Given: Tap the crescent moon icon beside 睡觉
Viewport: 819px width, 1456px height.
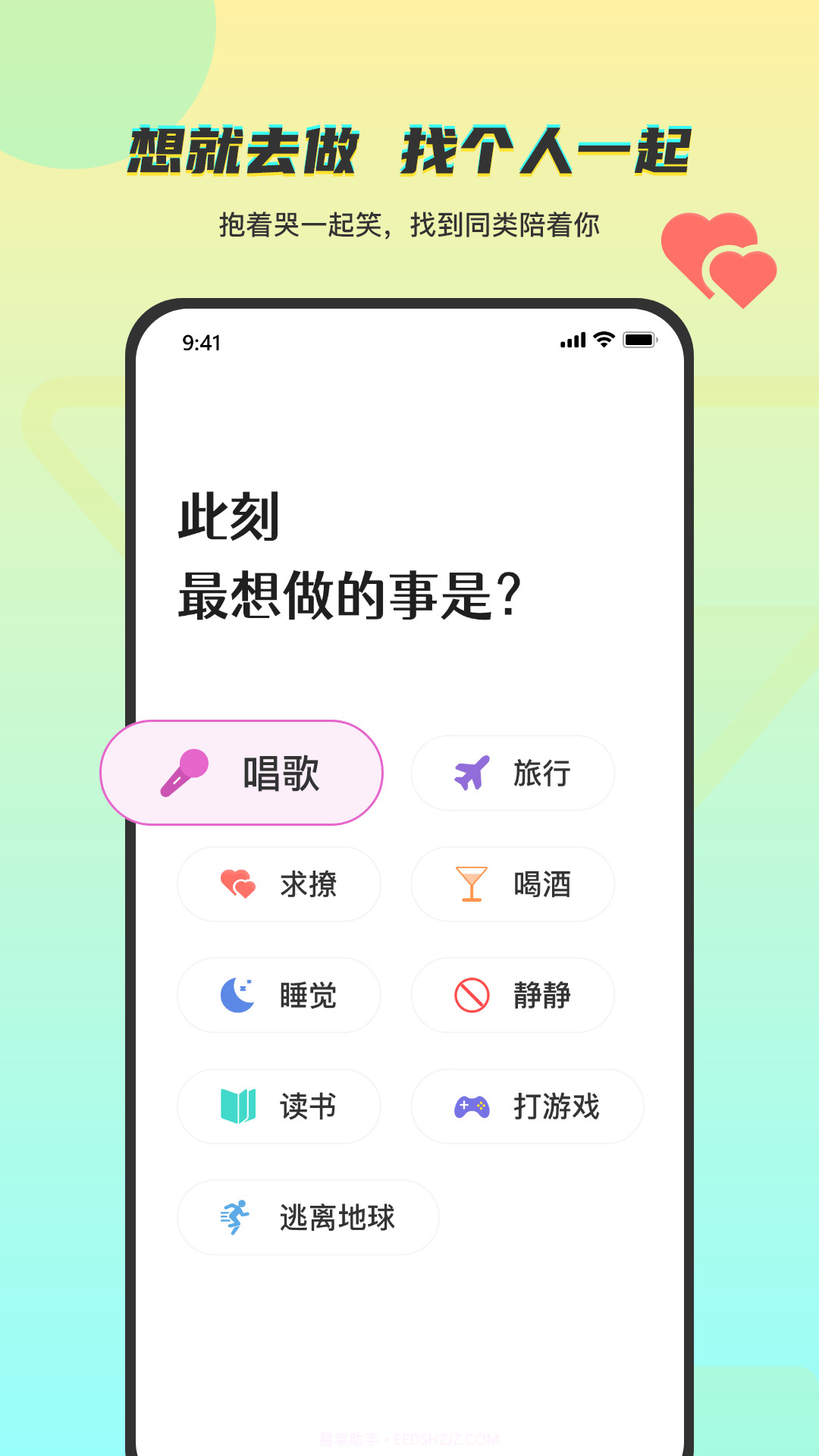Looking at the screenshot, I should tap(237, 995).
